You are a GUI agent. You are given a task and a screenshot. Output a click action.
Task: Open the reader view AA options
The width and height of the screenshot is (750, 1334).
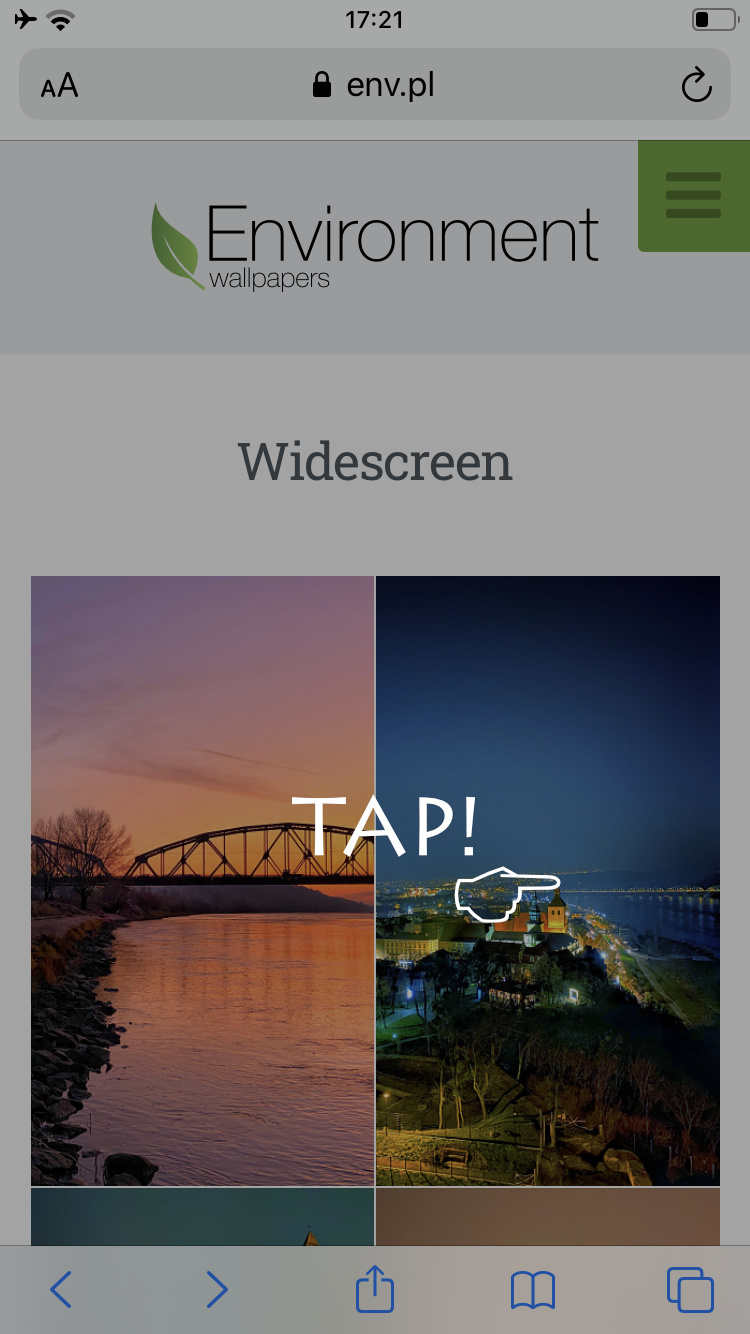(60, 86)
